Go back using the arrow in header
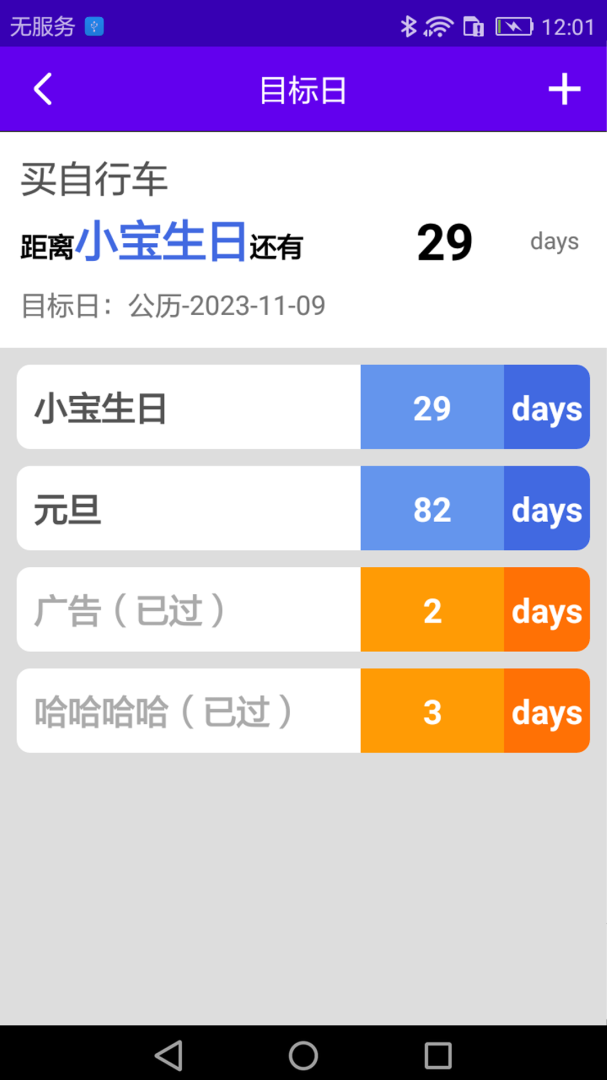Image resolution: width=607 pixels, height=1080 pixels. click(42, 90)
